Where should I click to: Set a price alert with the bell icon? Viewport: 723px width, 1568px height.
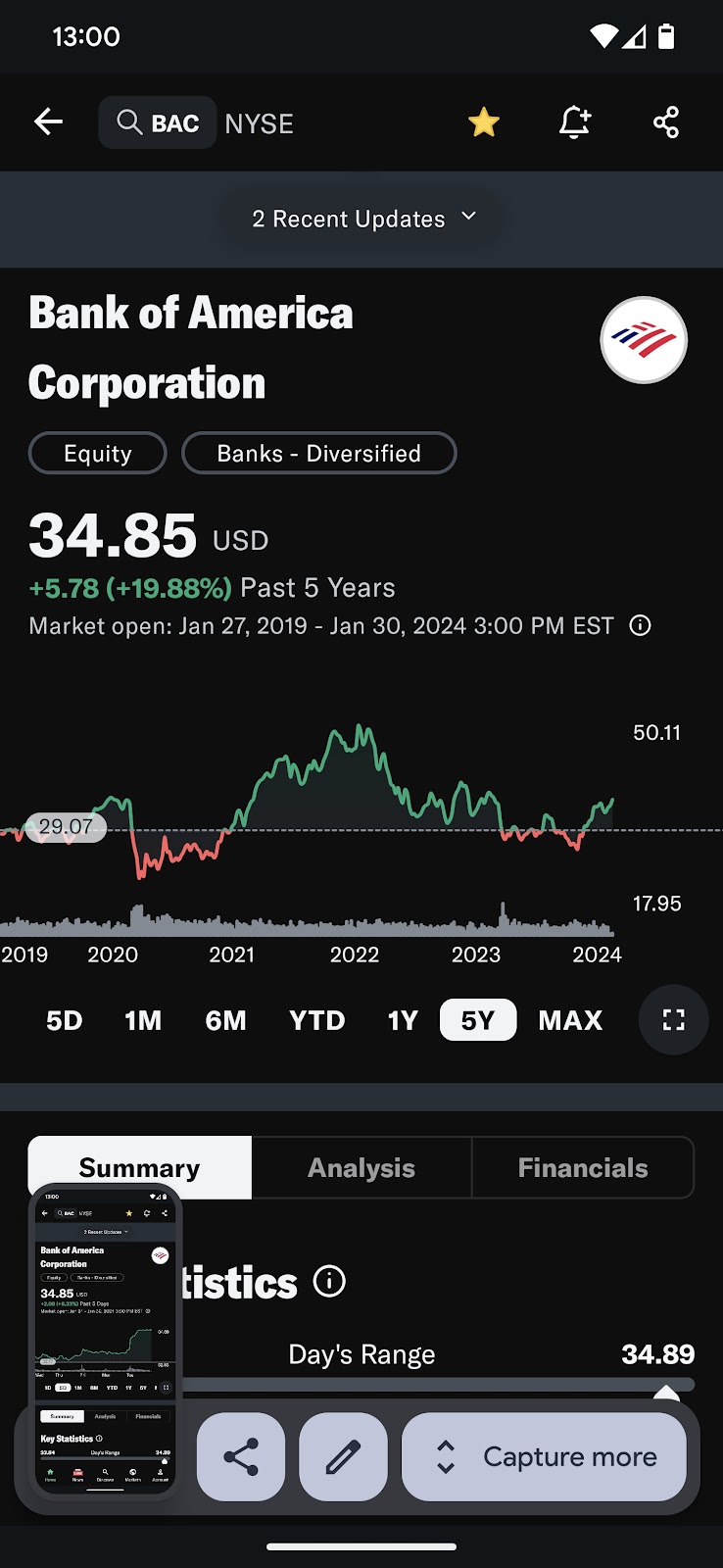click(x=575, y=122)
